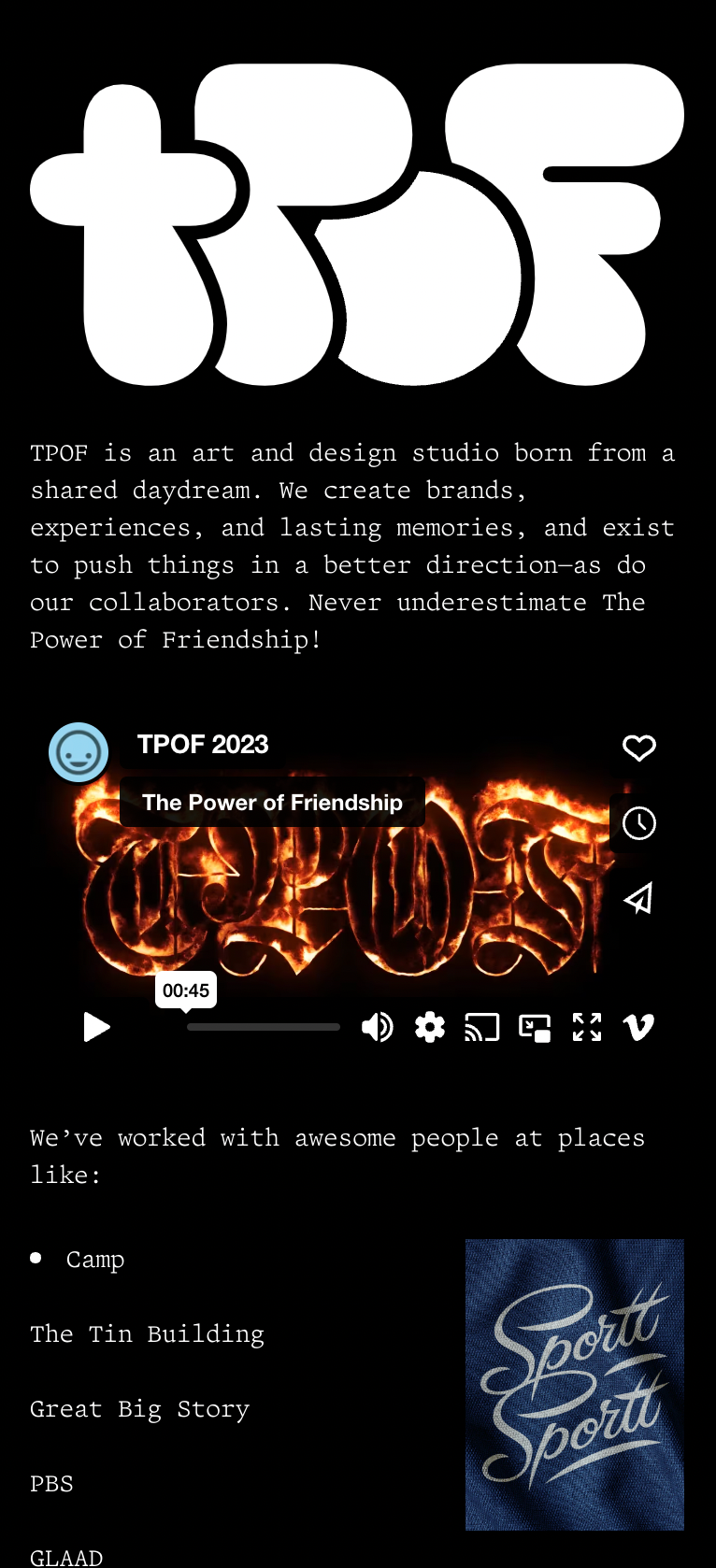Add video to Watch Later
The width and height of the screenshot is (716, 1568).
tap(639, 823)
